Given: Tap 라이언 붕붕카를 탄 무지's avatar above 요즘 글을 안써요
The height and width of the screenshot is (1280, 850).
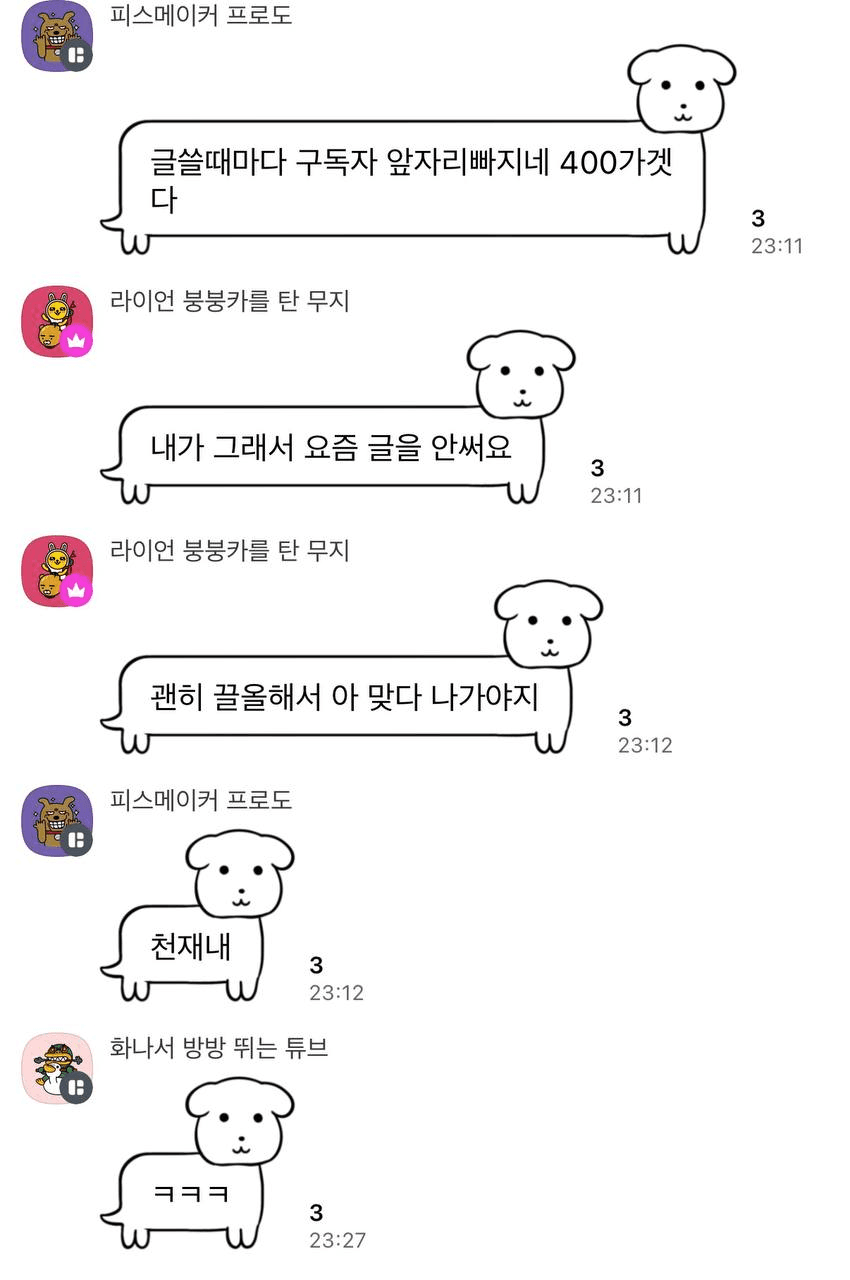Looking at the screenshot, I should tap(57, 320).
